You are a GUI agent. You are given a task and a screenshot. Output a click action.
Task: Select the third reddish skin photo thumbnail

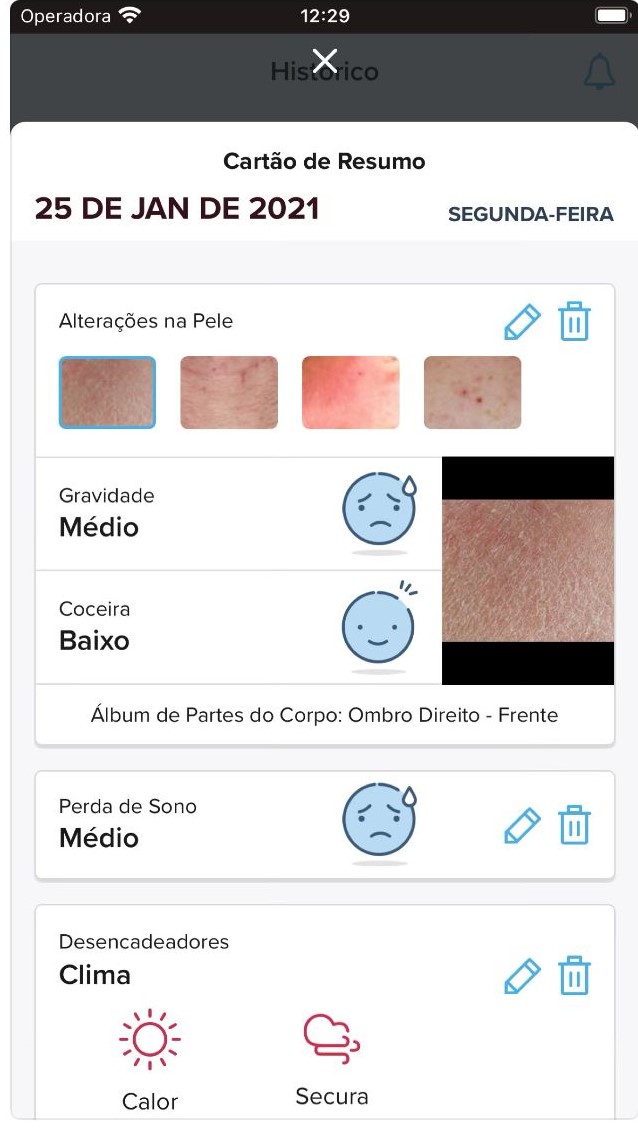click(x=350, y=392)
